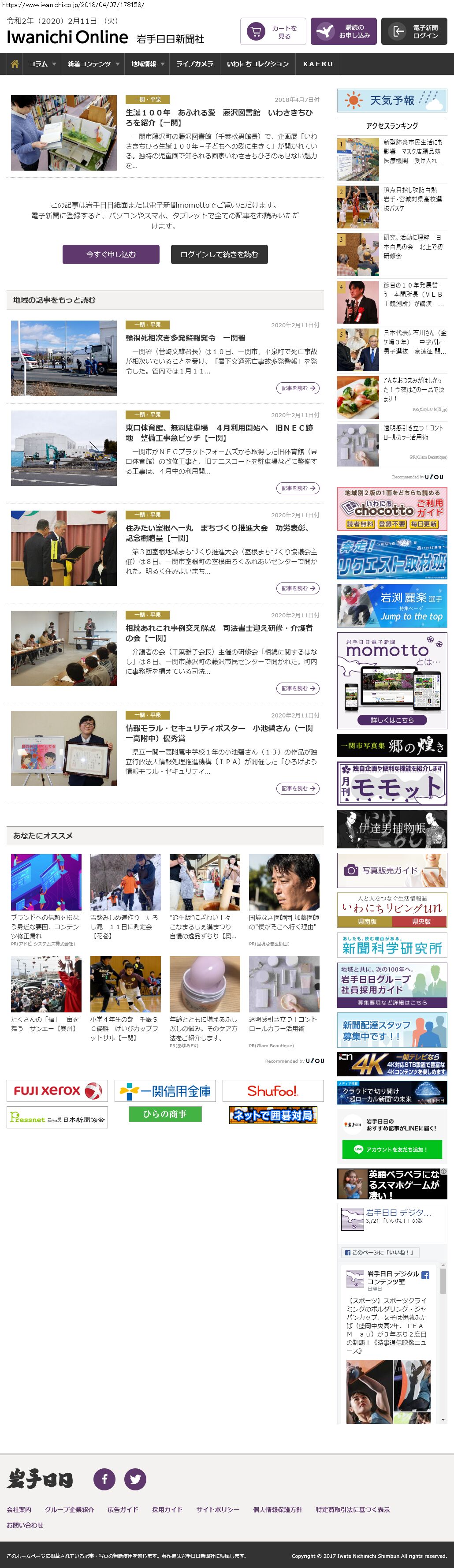This screenshot has height=1568, width=454.
Task: Open 写真販売ガイド banner
Action: click(392, 870)
